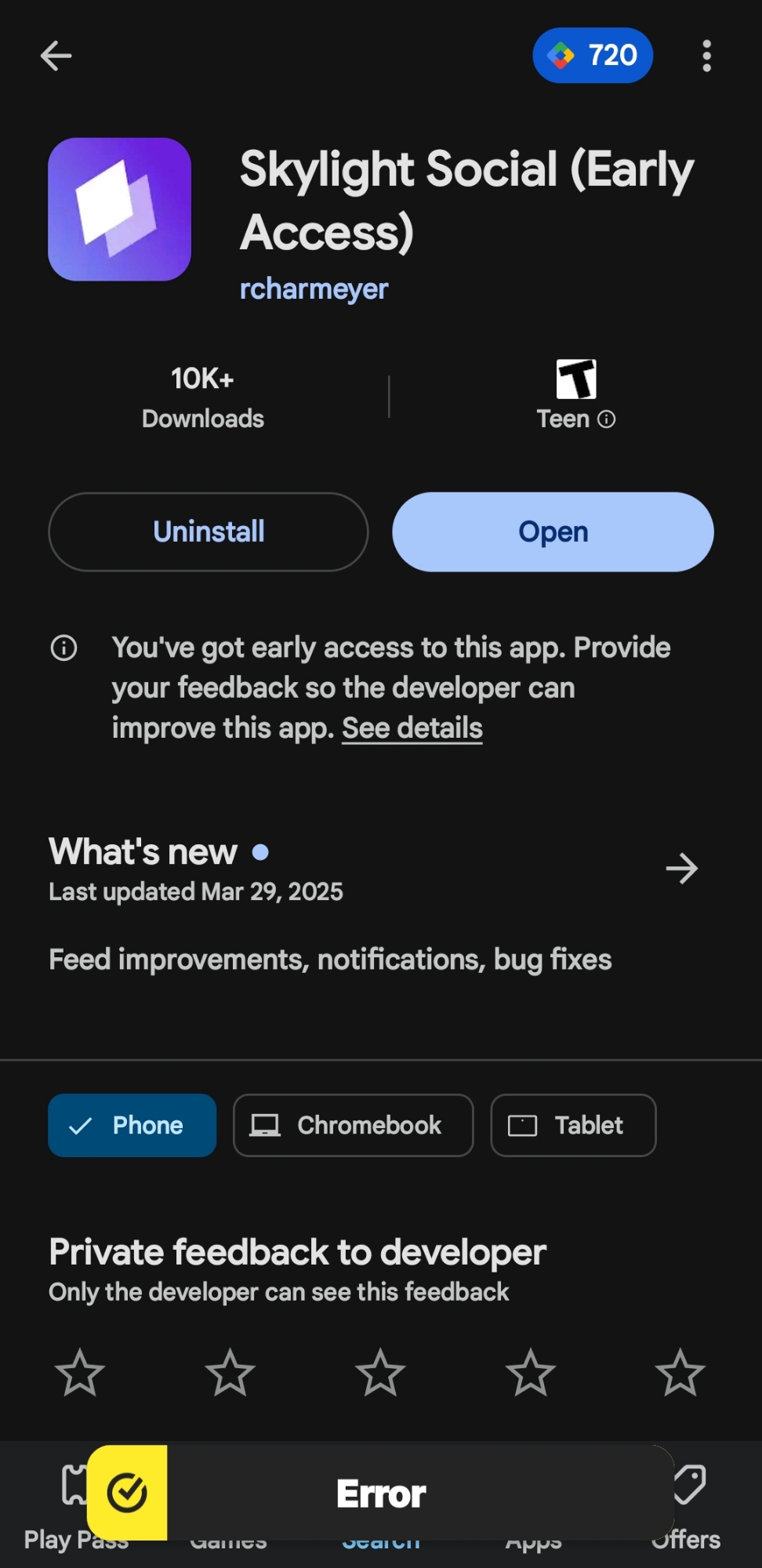Select the Phone device chip
762x1568 pixels.
coord(132,1125)
